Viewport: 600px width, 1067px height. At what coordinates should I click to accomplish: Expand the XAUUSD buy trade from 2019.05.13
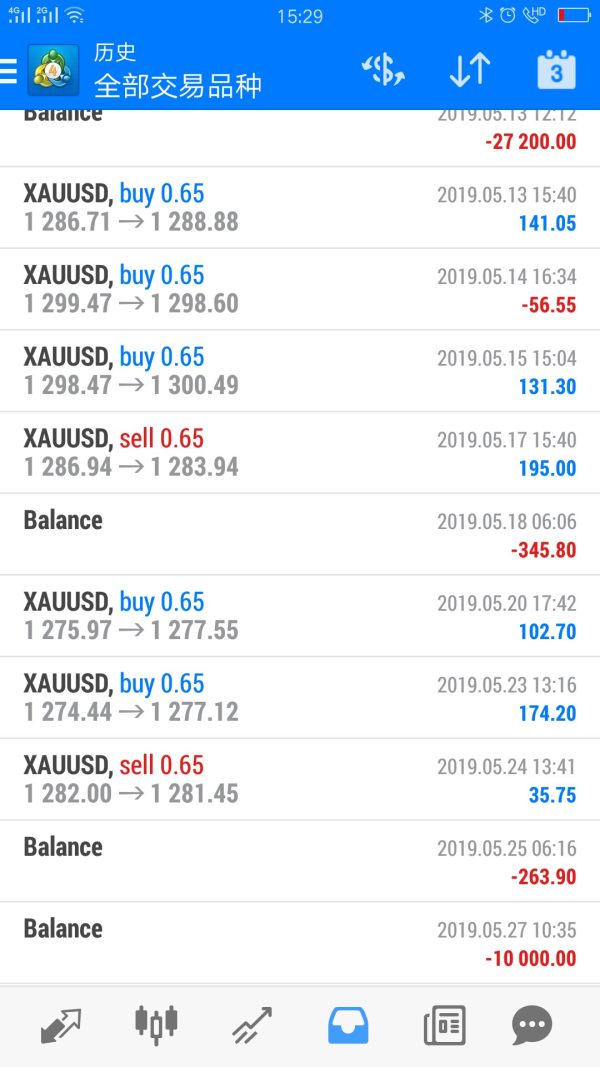300,208
